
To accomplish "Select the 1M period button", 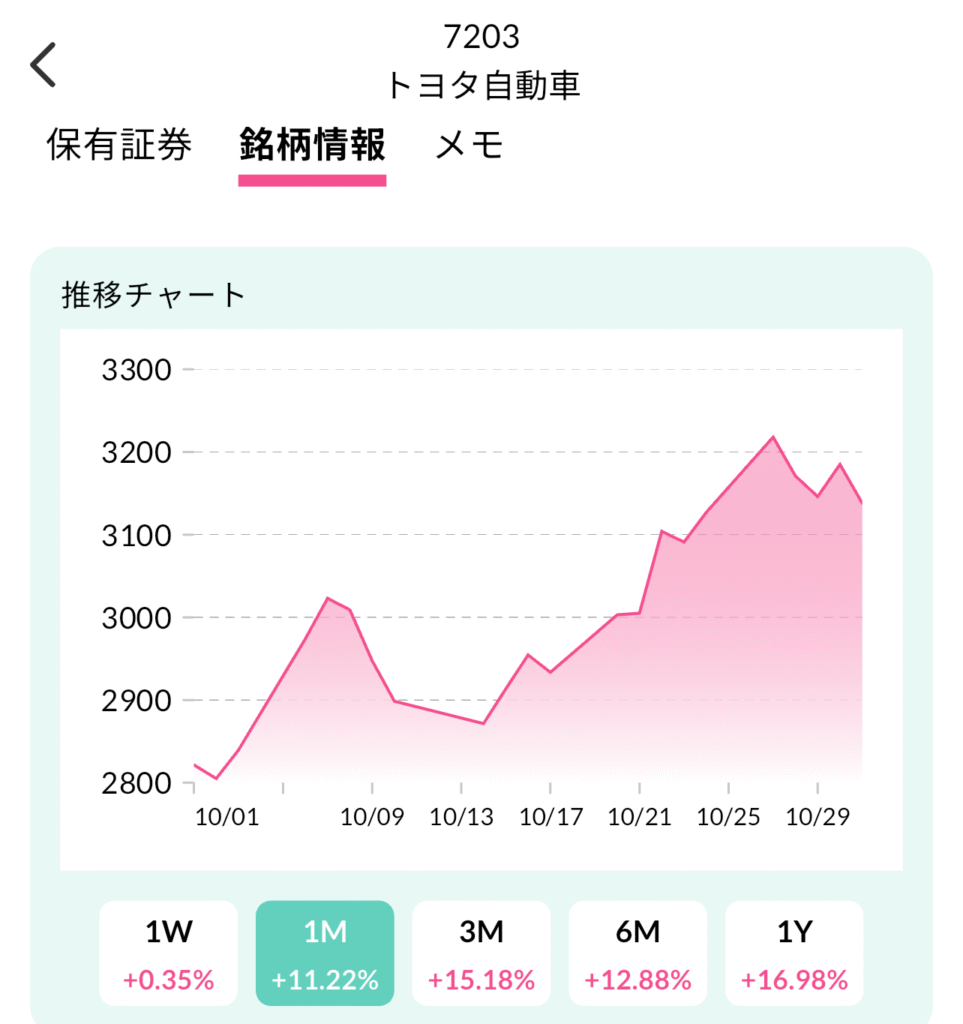I will coord(324,952).
